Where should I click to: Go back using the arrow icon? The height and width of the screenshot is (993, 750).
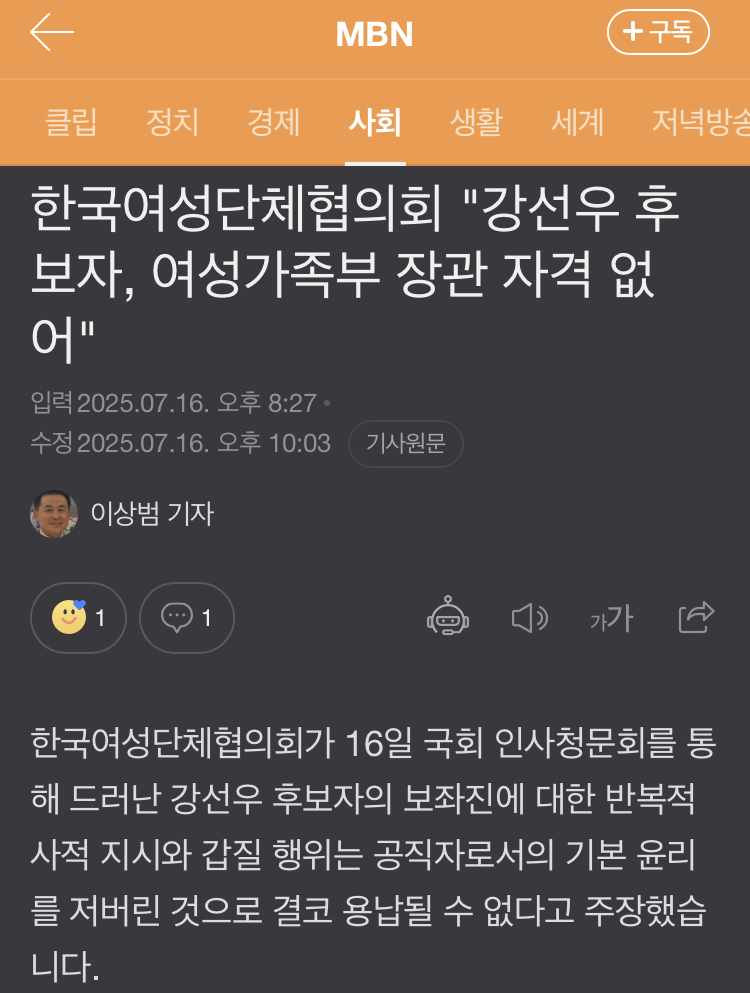[52, 33]
